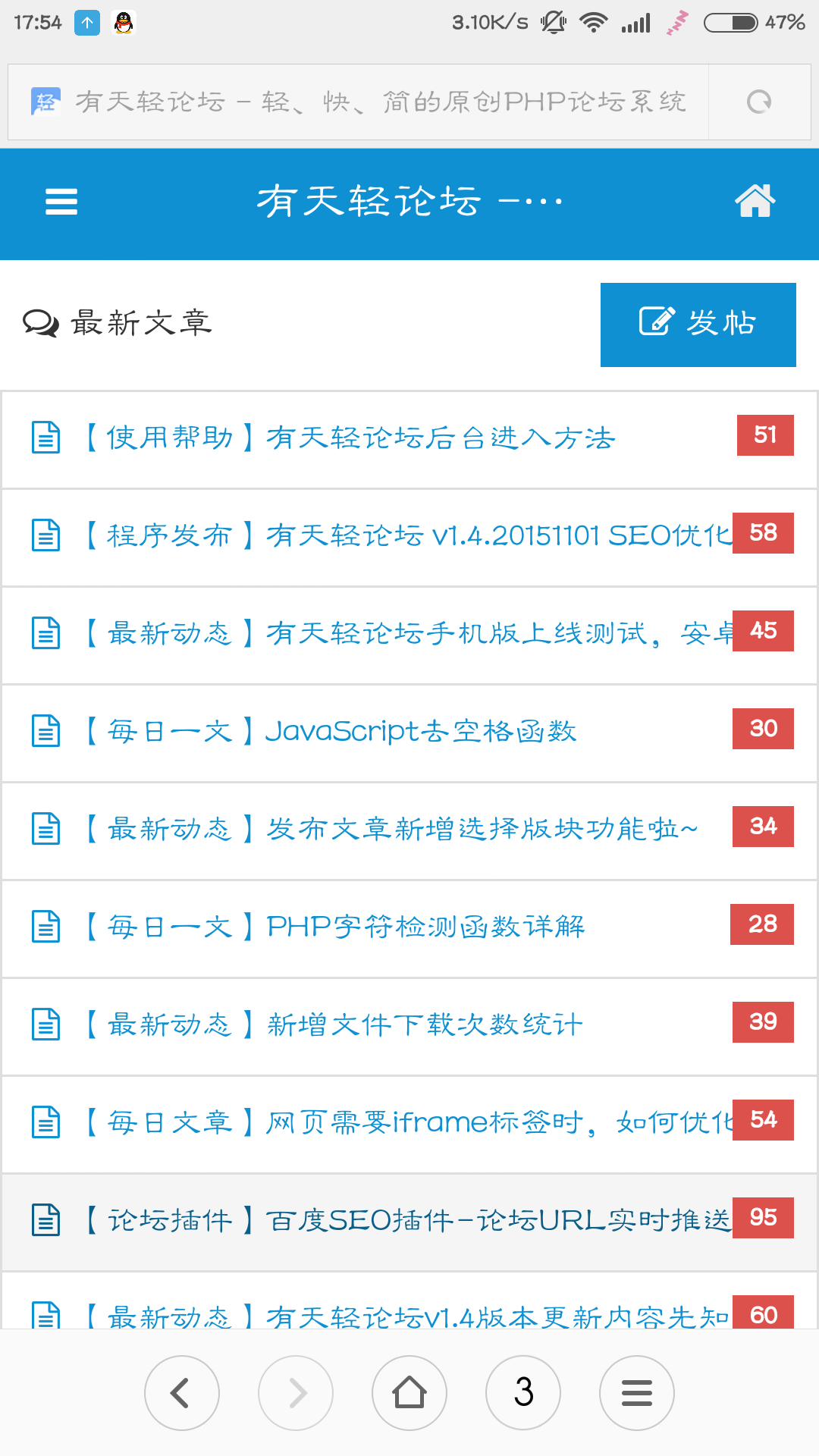819x1456 pixels.
Task: Tap the browser address bar
Action: tap(359, 102)
